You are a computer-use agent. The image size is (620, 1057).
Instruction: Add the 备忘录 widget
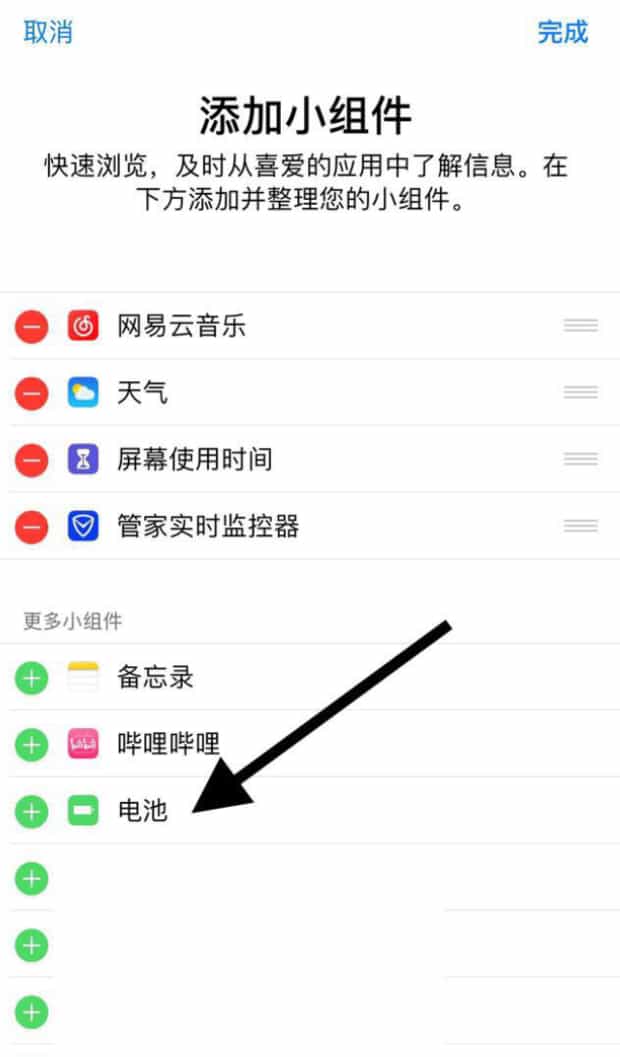32,678
